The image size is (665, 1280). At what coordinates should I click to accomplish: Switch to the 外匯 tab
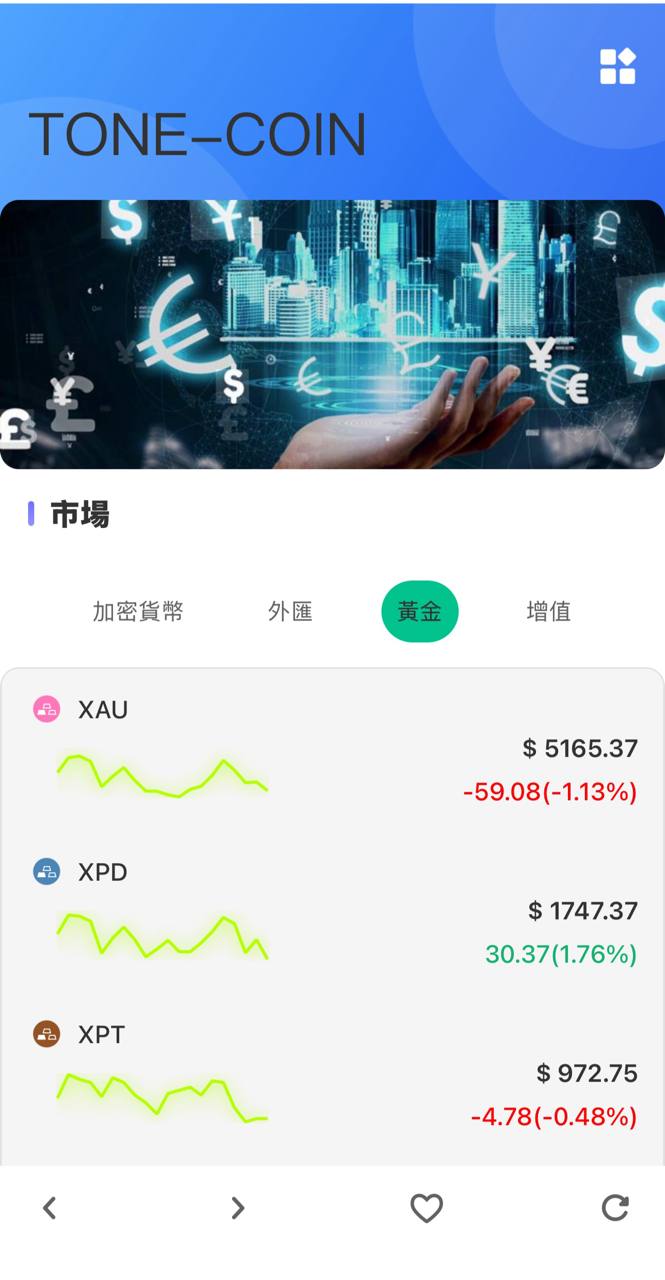(290, 611)
